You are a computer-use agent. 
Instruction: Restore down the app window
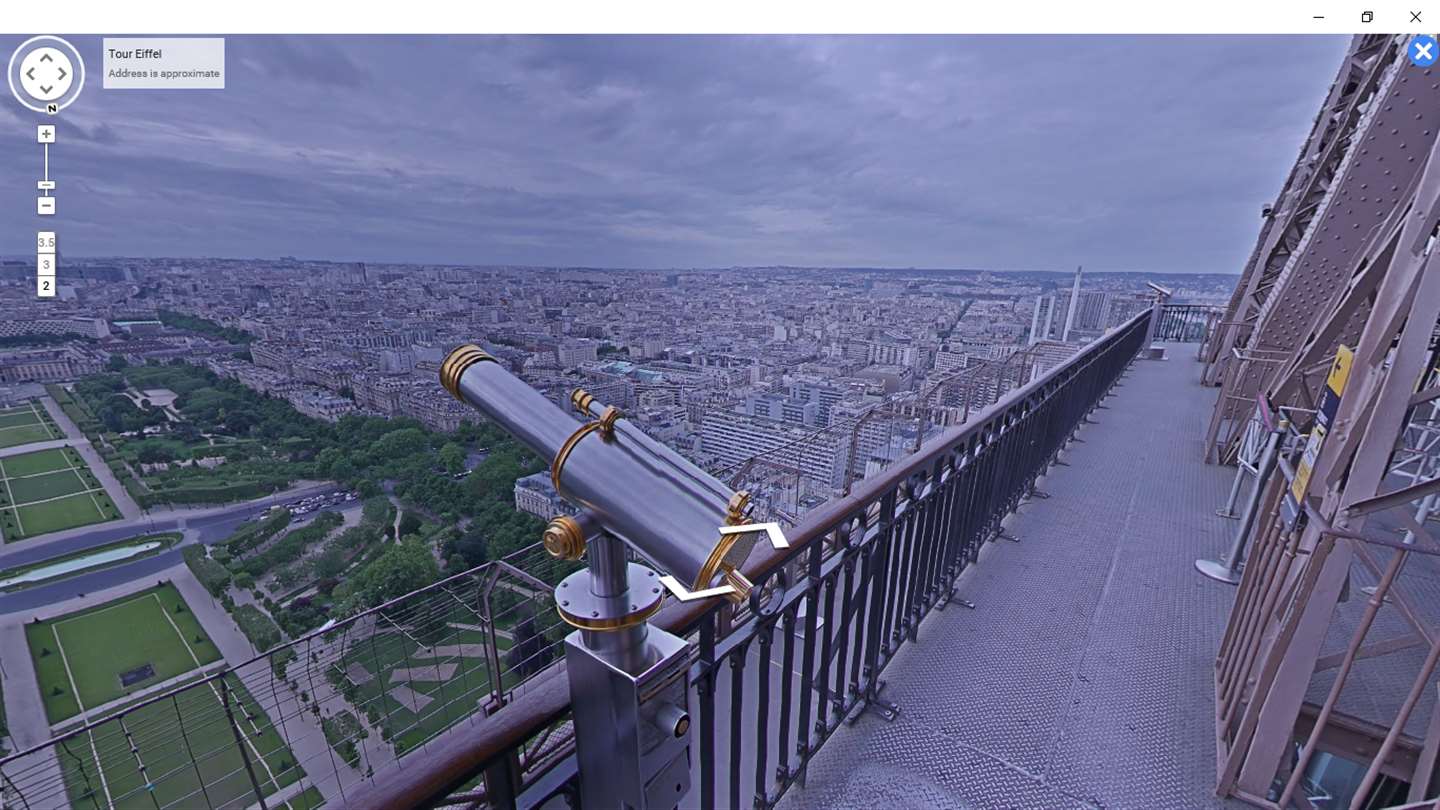tap(1367, 16)
